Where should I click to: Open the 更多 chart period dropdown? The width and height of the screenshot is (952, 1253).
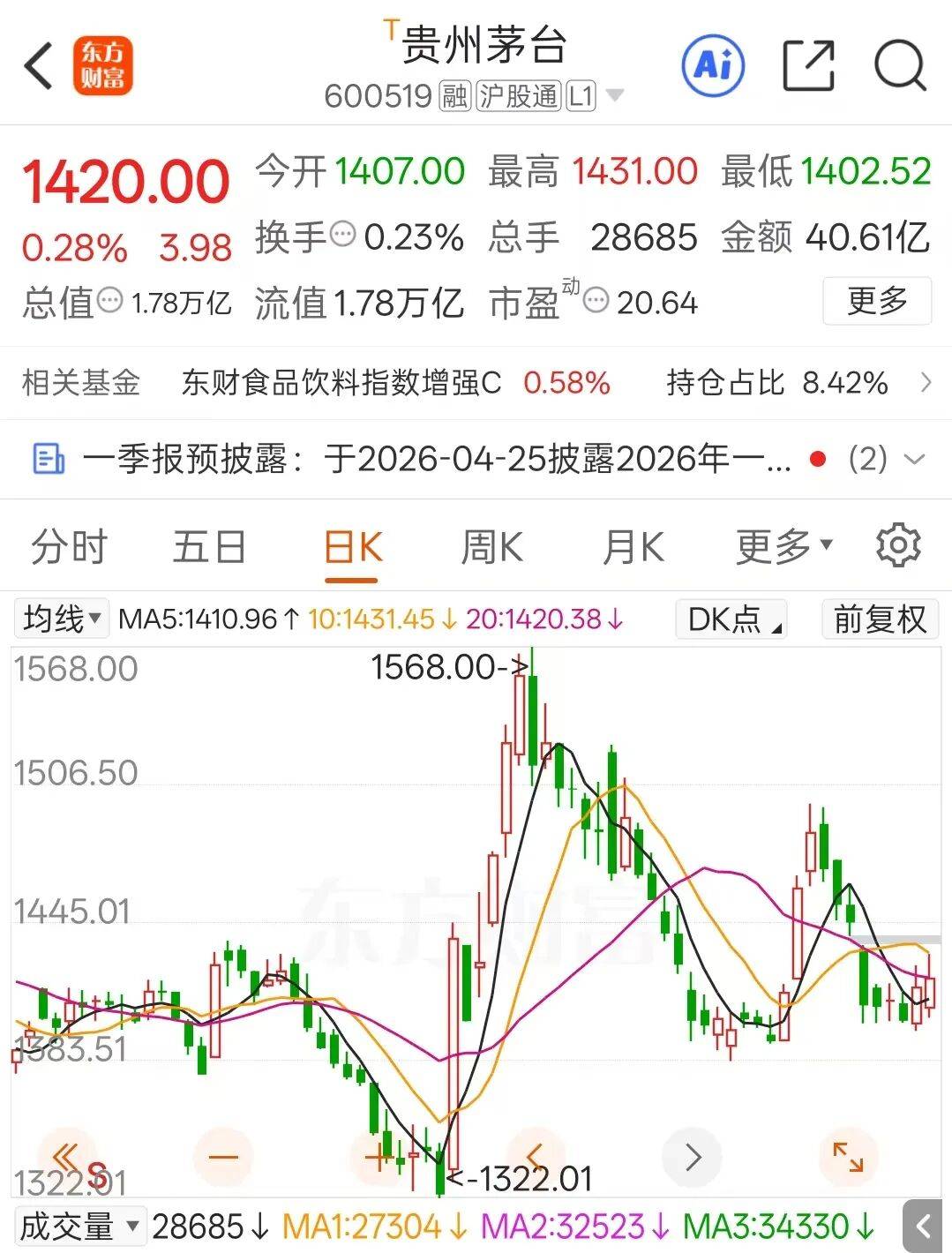pos(783,547)
